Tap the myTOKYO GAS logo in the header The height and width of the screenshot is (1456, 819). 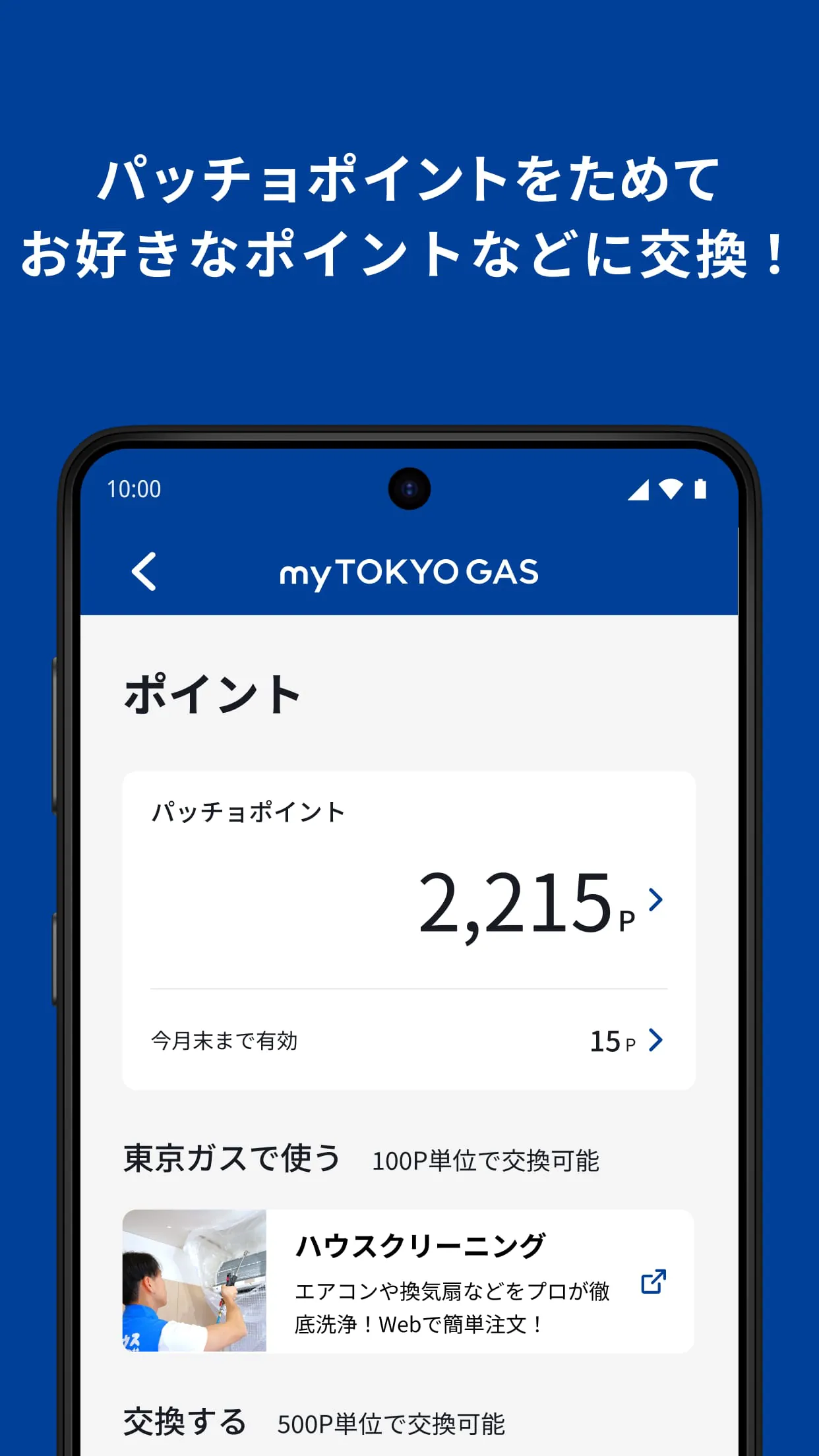click(x=409, y=572)
